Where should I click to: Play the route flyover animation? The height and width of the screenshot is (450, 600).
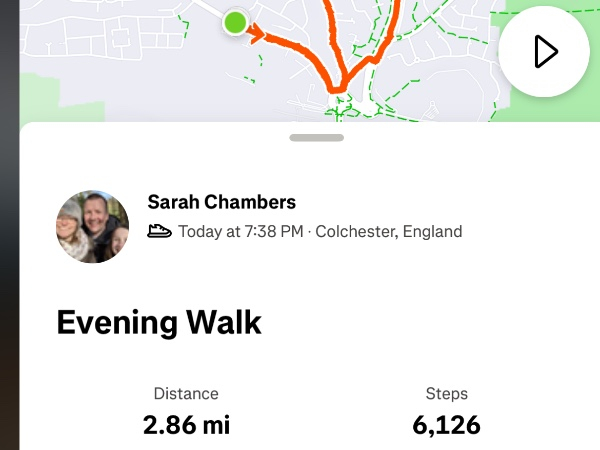tap(544, 52)
